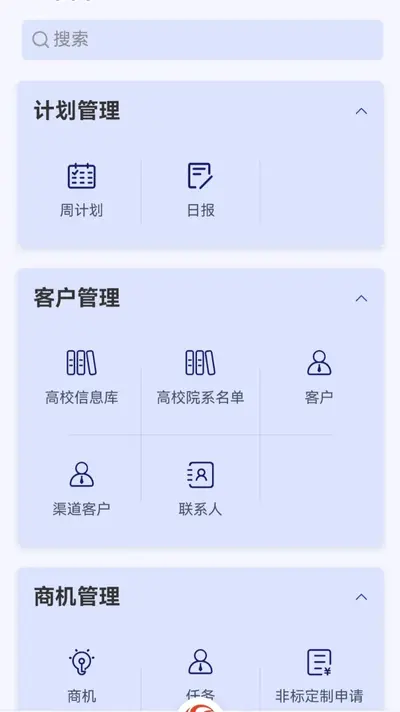Open 渠道客户
This screenshot has height=712, width=400.
click(82, 489)
